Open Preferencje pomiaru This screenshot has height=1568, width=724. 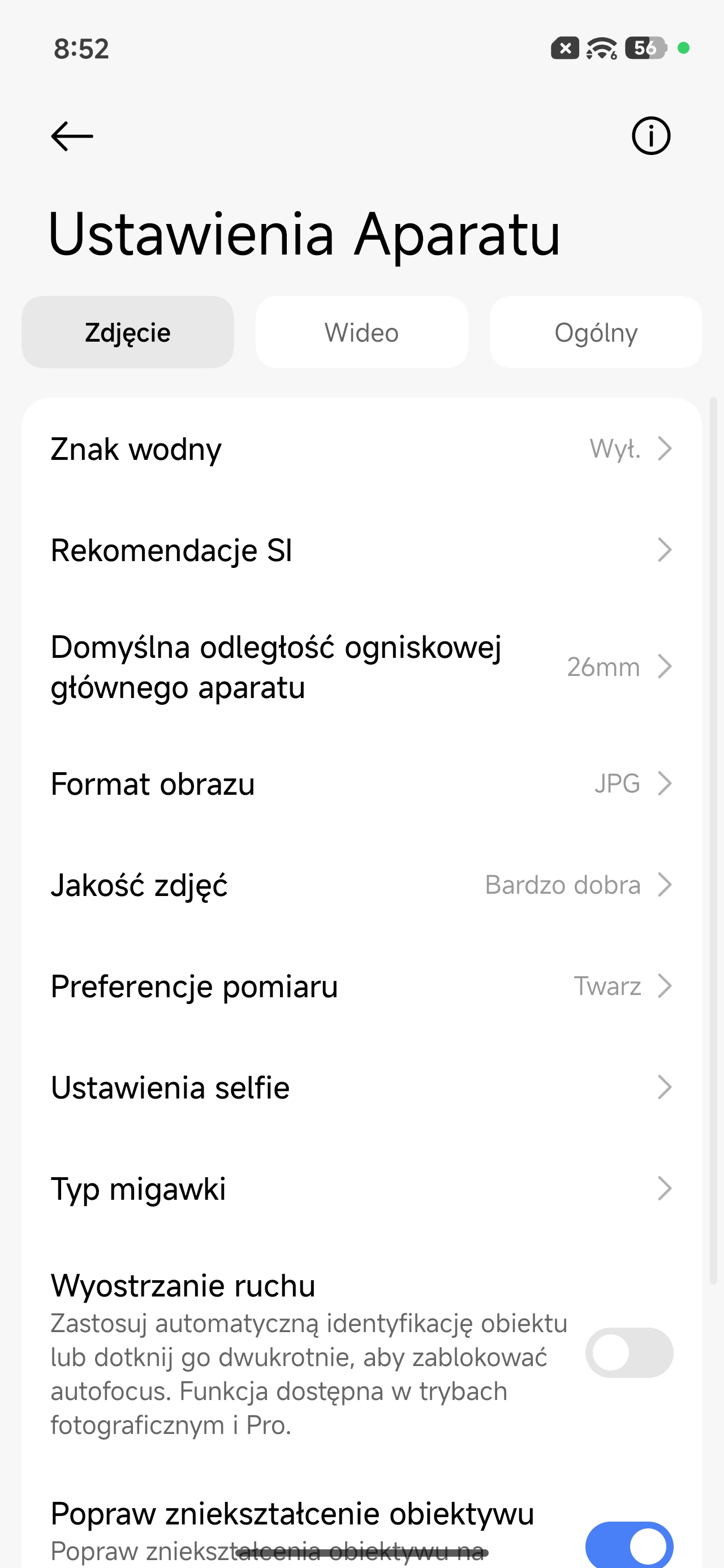coord(361,986)
